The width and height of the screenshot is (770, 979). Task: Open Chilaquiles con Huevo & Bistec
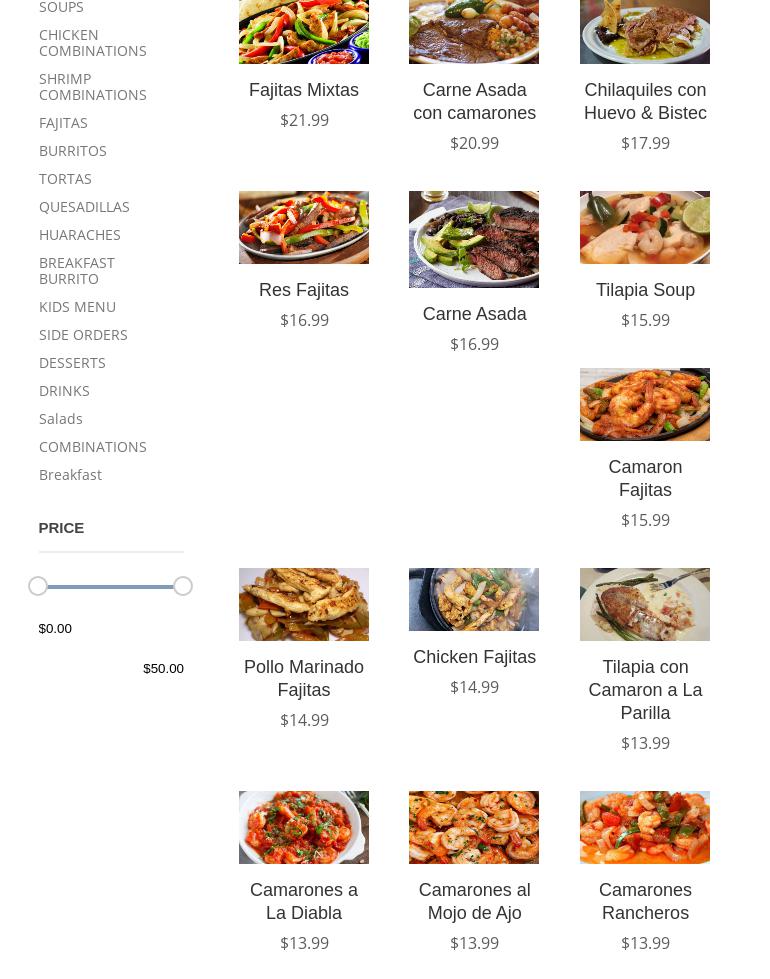click(645, 101)
